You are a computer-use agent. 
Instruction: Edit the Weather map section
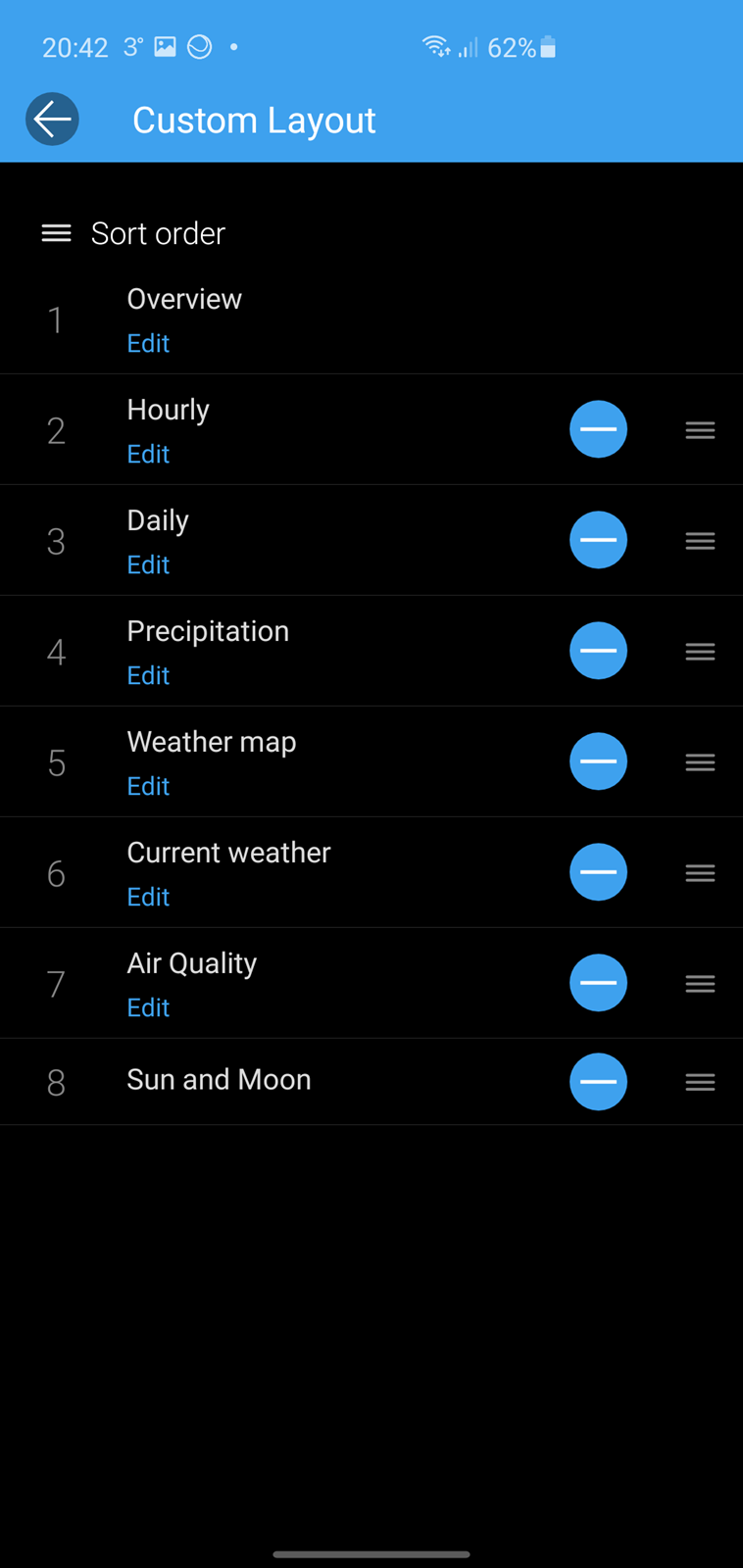coord(148,786)
